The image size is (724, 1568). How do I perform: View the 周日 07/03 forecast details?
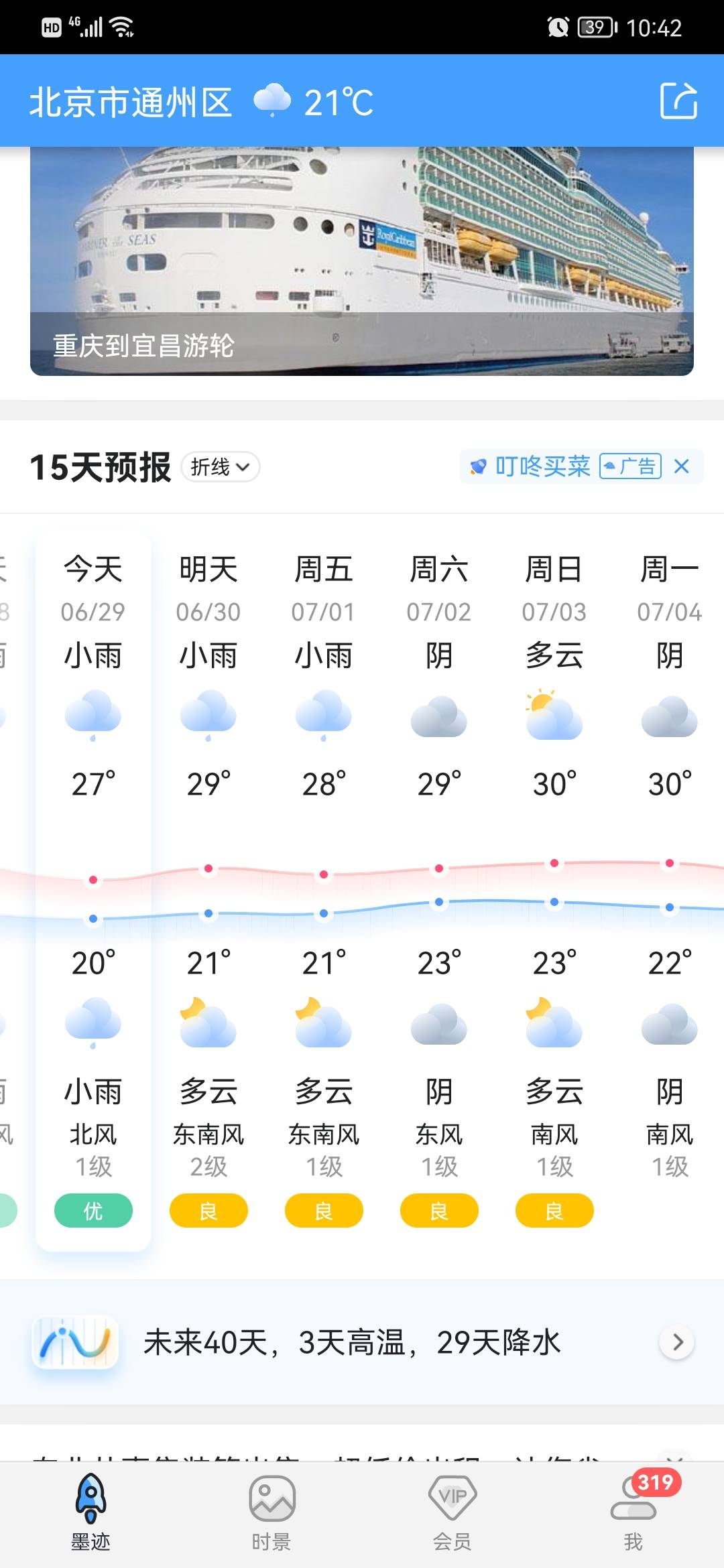tap(554, 891)
